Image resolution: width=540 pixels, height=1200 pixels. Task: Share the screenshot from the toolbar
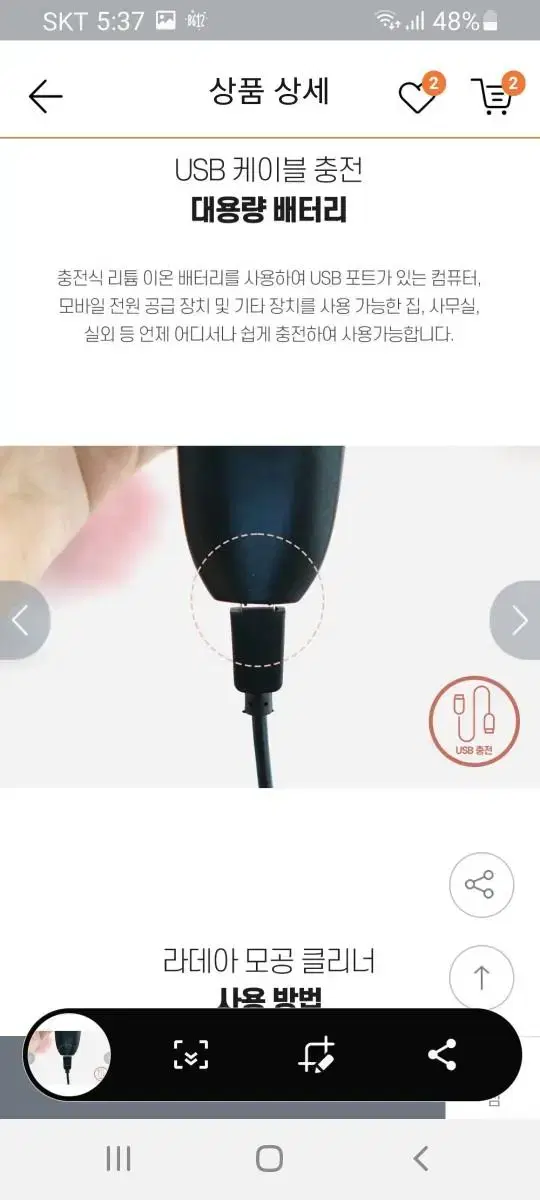pos(441,1055)
